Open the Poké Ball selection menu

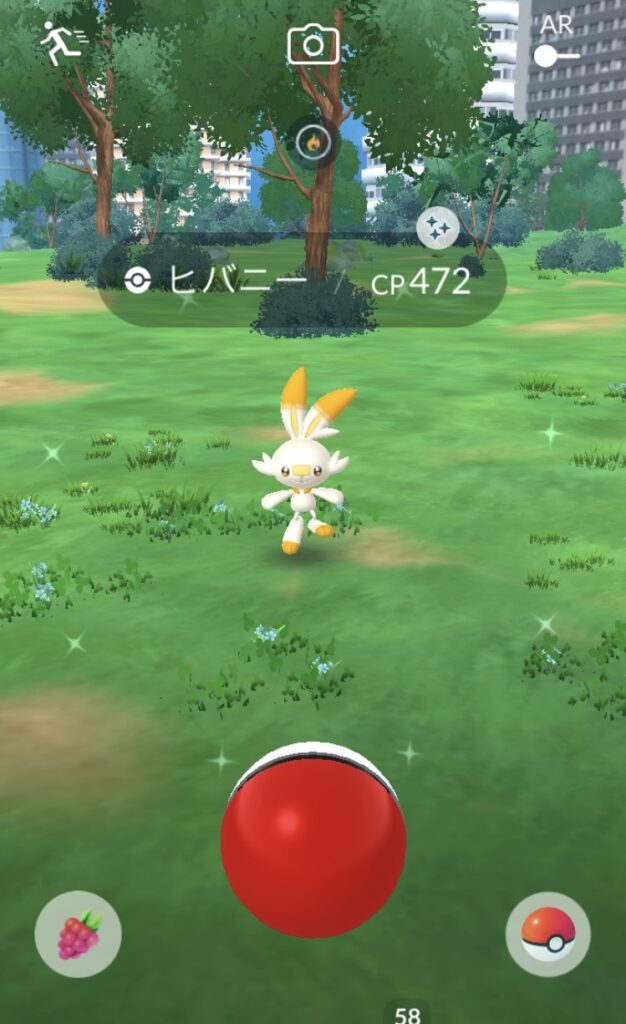548,934
